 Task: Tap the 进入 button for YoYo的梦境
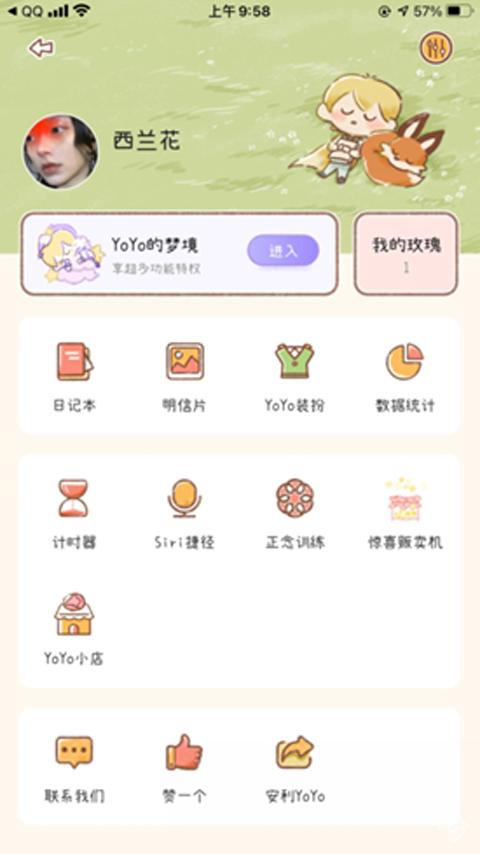[283, 251]
